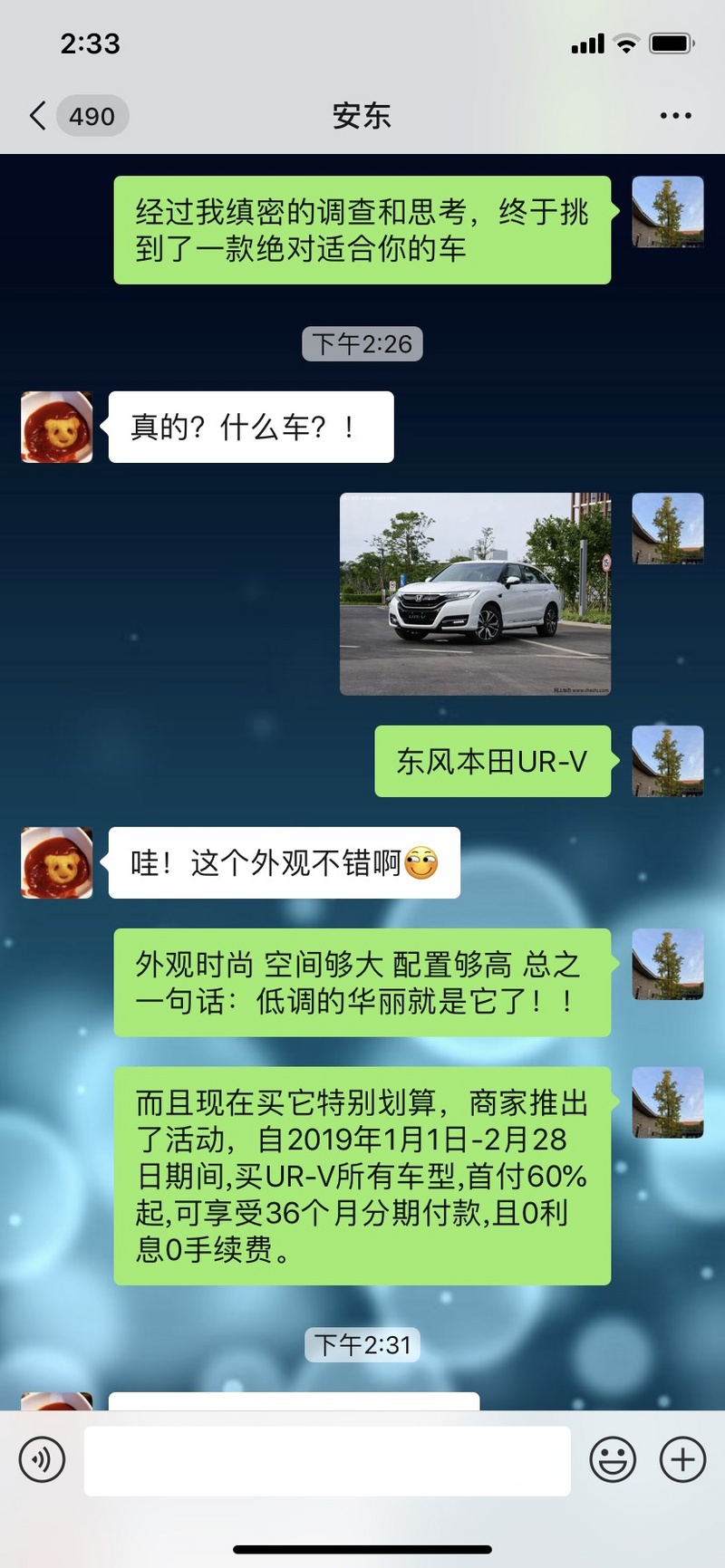Open the emoji sticker panel

613,1459
